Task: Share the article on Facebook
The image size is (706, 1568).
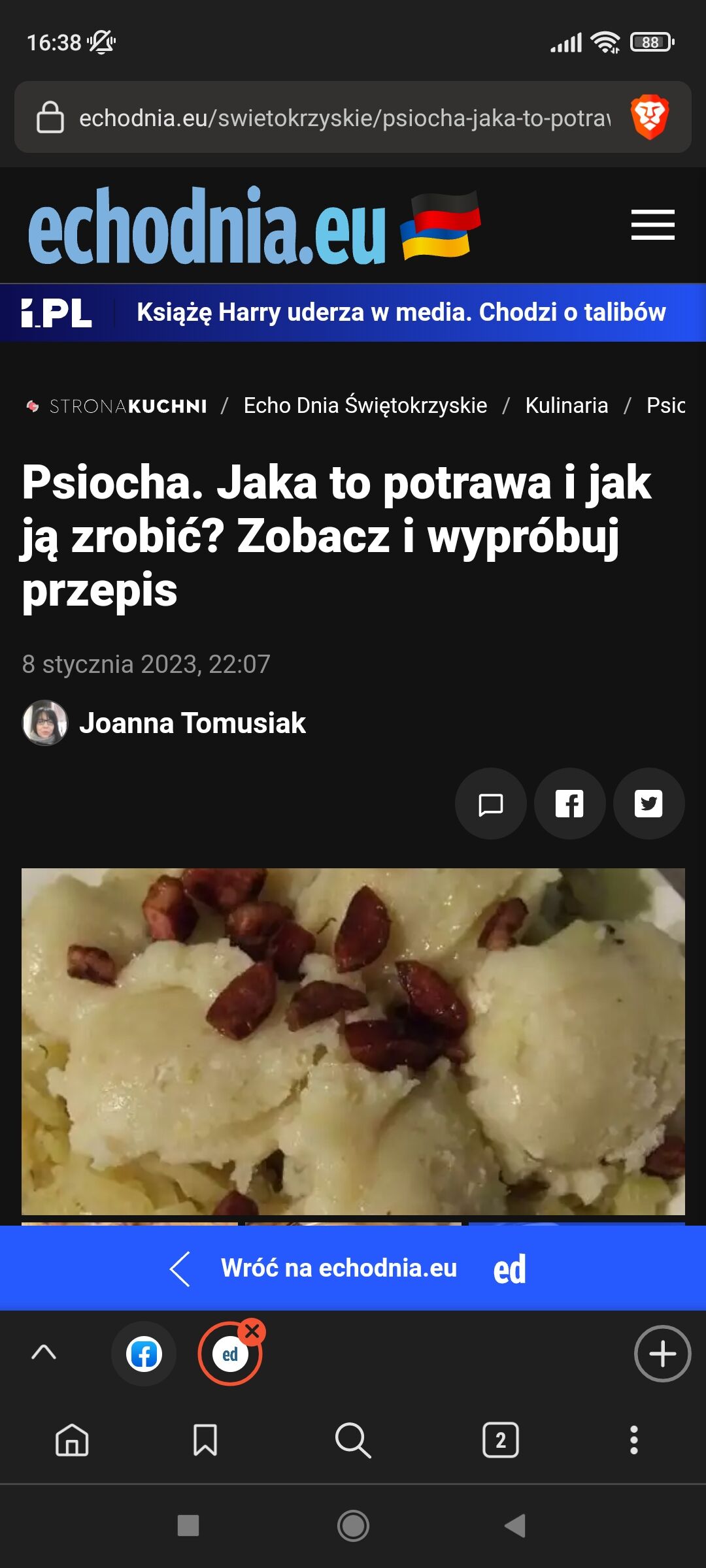Action: coord(569,804)
